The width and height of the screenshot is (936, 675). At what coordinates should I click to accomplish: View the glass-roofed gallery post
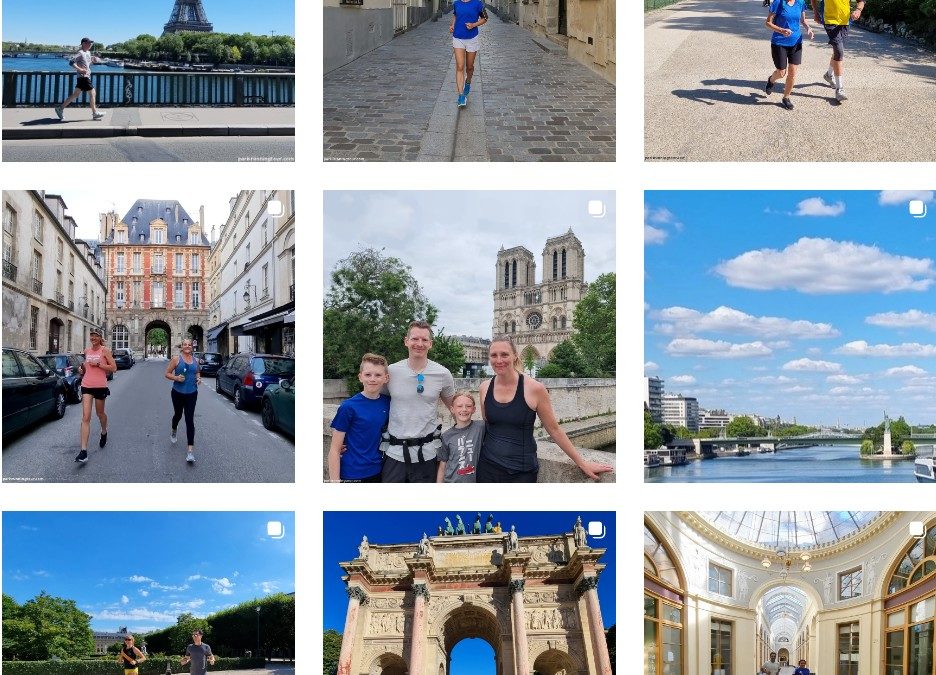click(x=789, y=593)
